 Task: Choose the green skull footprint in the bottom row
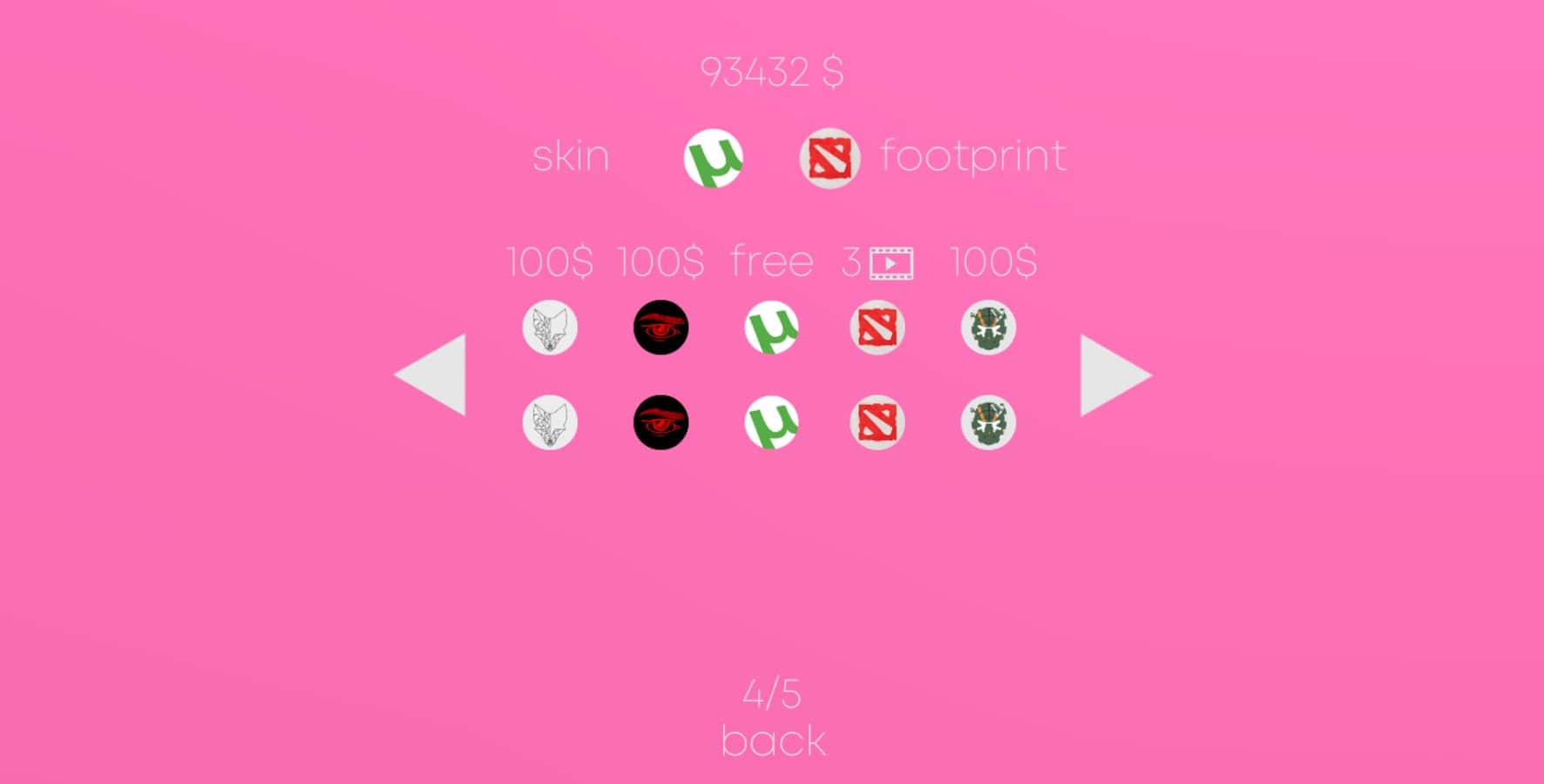click(x=988, y=422)
